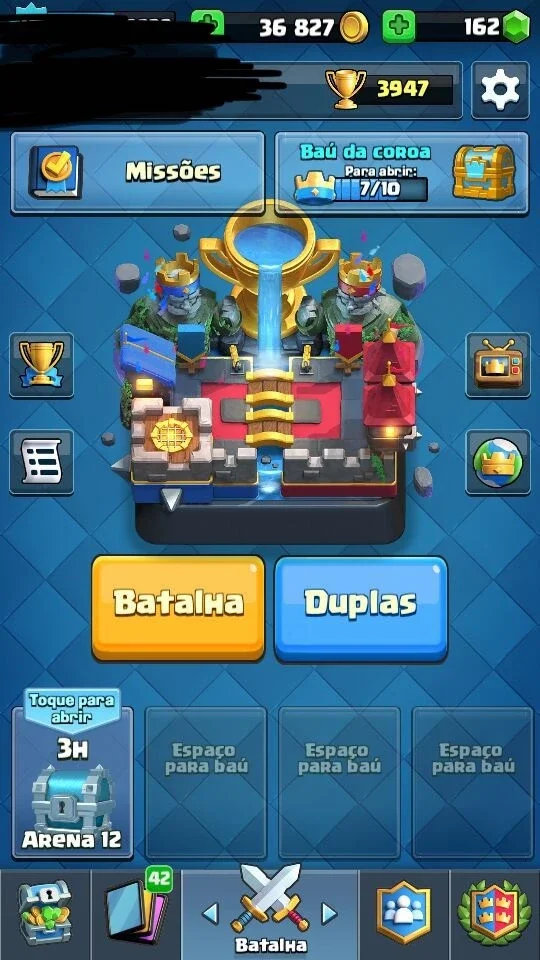Screen dimensions: 540x960
Task: Open the battle log scroll icon
Action: coord(42,462)
